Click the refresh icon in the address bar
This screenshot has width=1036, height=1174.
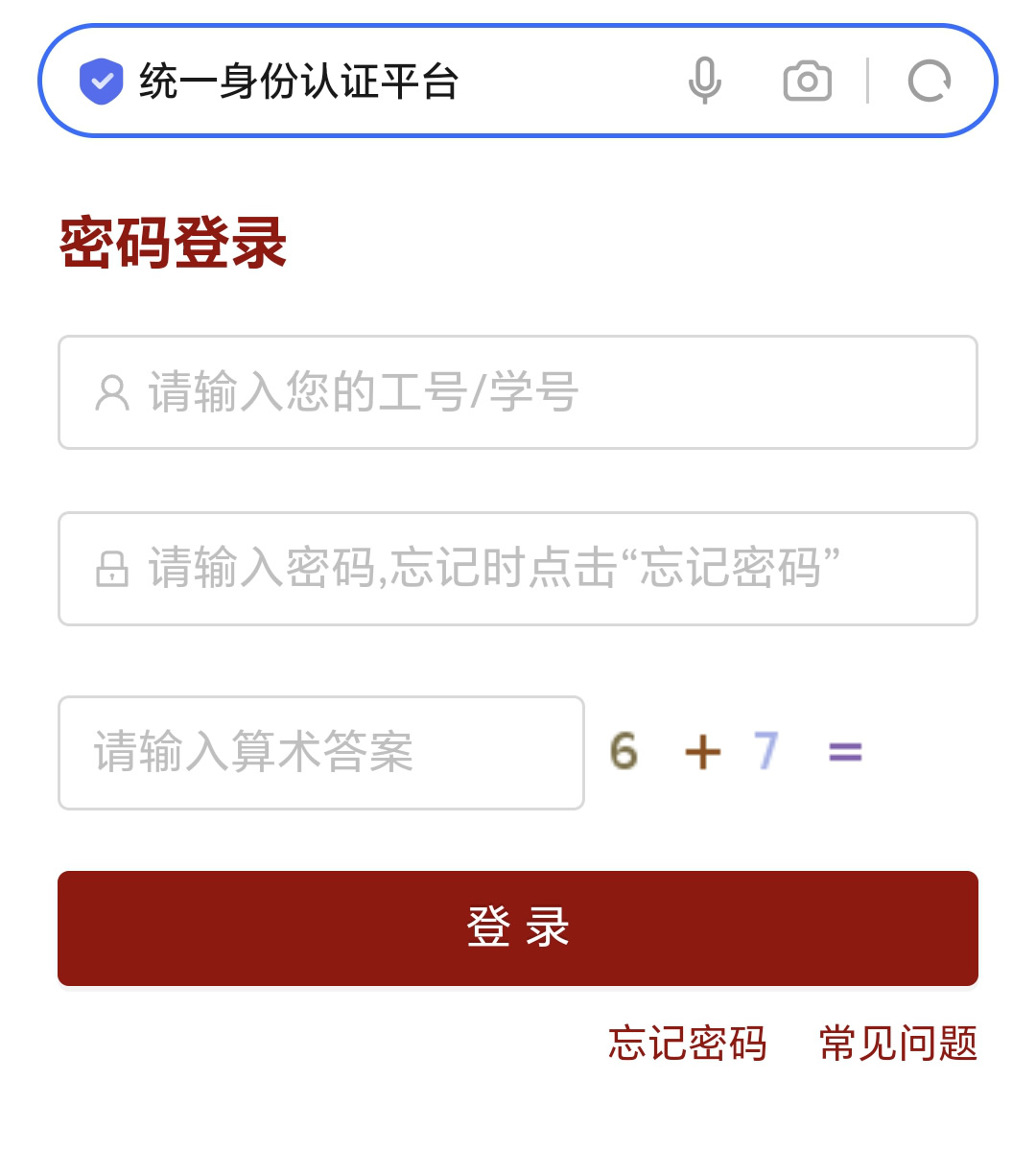[929, 81]
